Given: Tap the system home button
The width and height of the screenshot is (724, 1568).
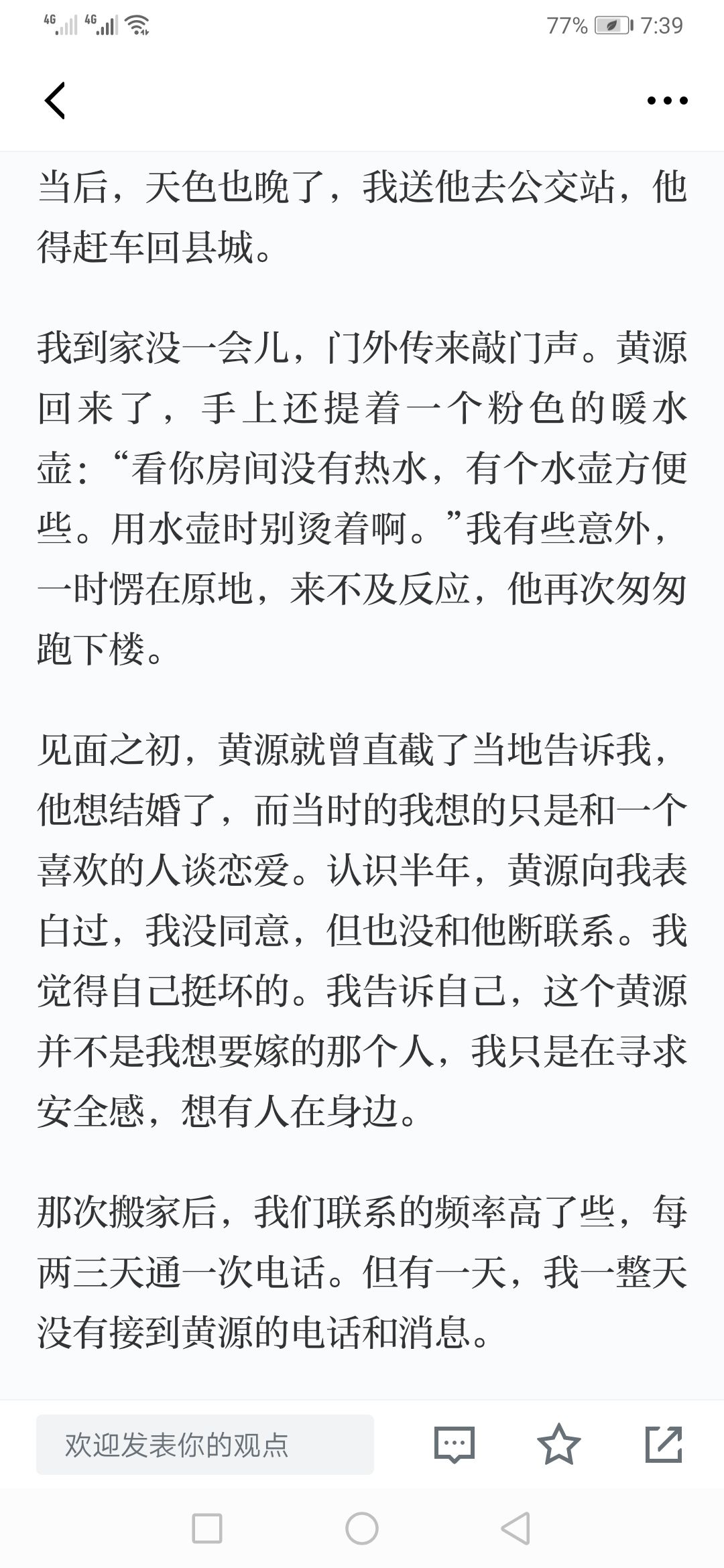Looking at the screenshot, I should 362,1529.
